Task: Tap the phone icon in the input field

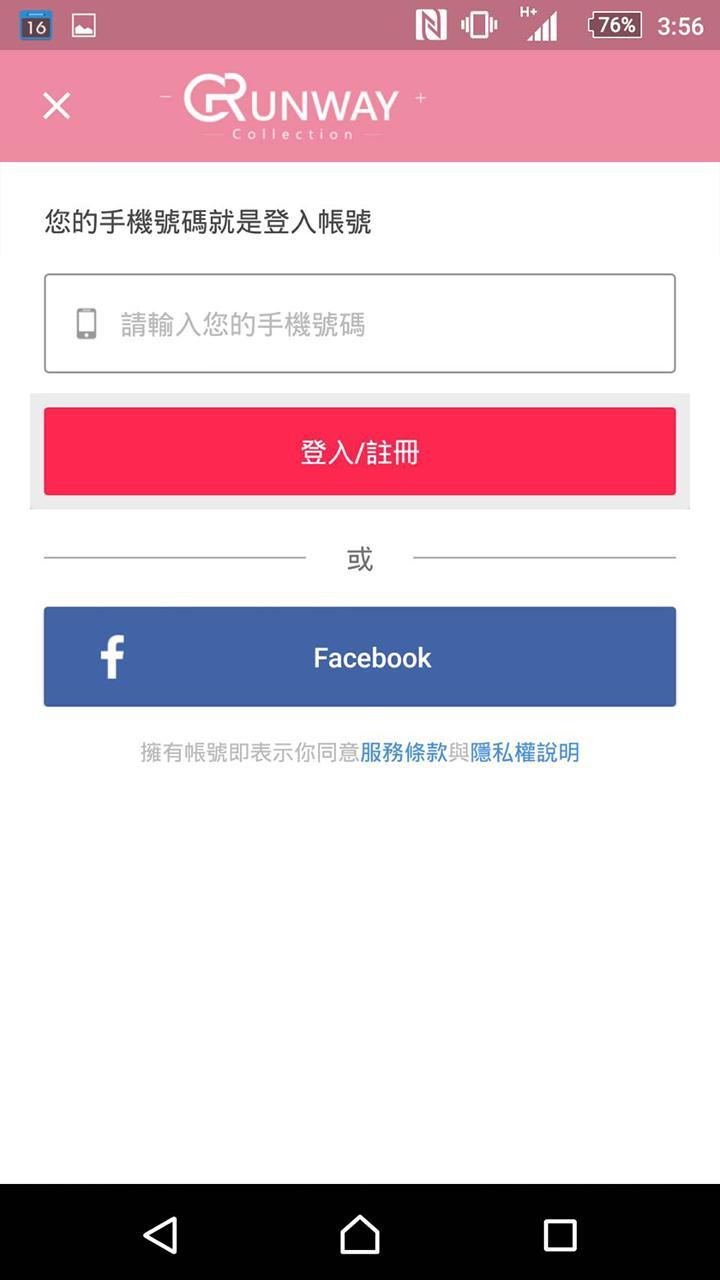Action: point(88,322)
